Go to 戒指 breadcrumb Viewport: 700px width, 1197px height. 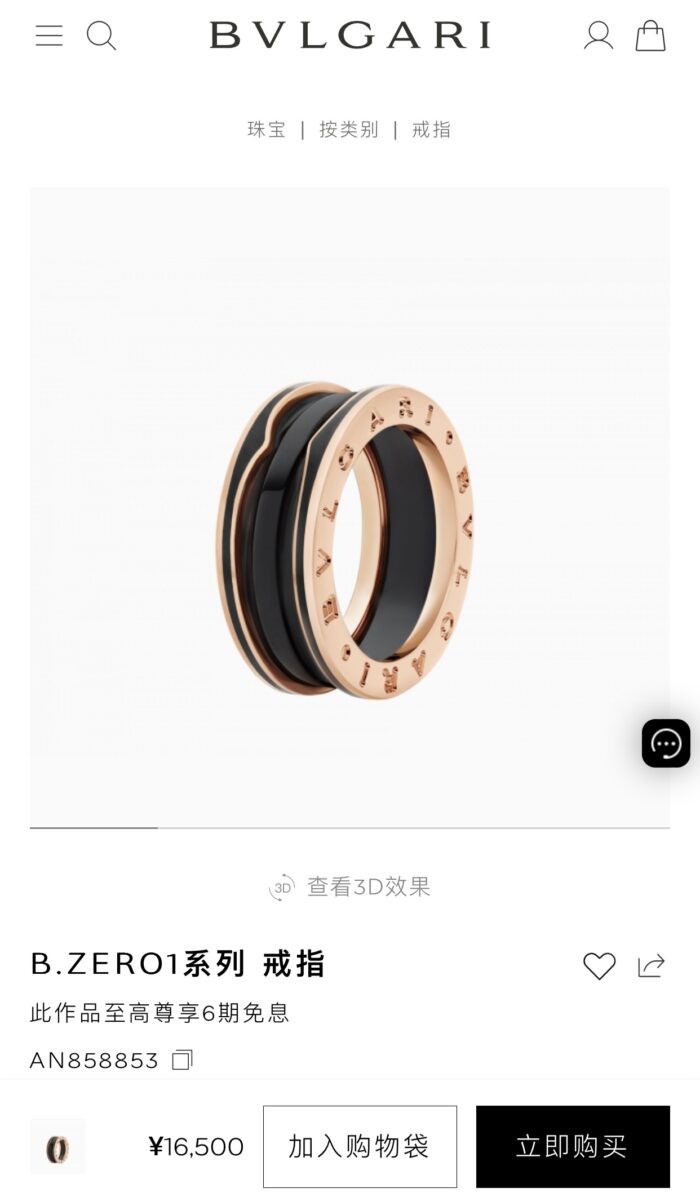tap(431, 129)
